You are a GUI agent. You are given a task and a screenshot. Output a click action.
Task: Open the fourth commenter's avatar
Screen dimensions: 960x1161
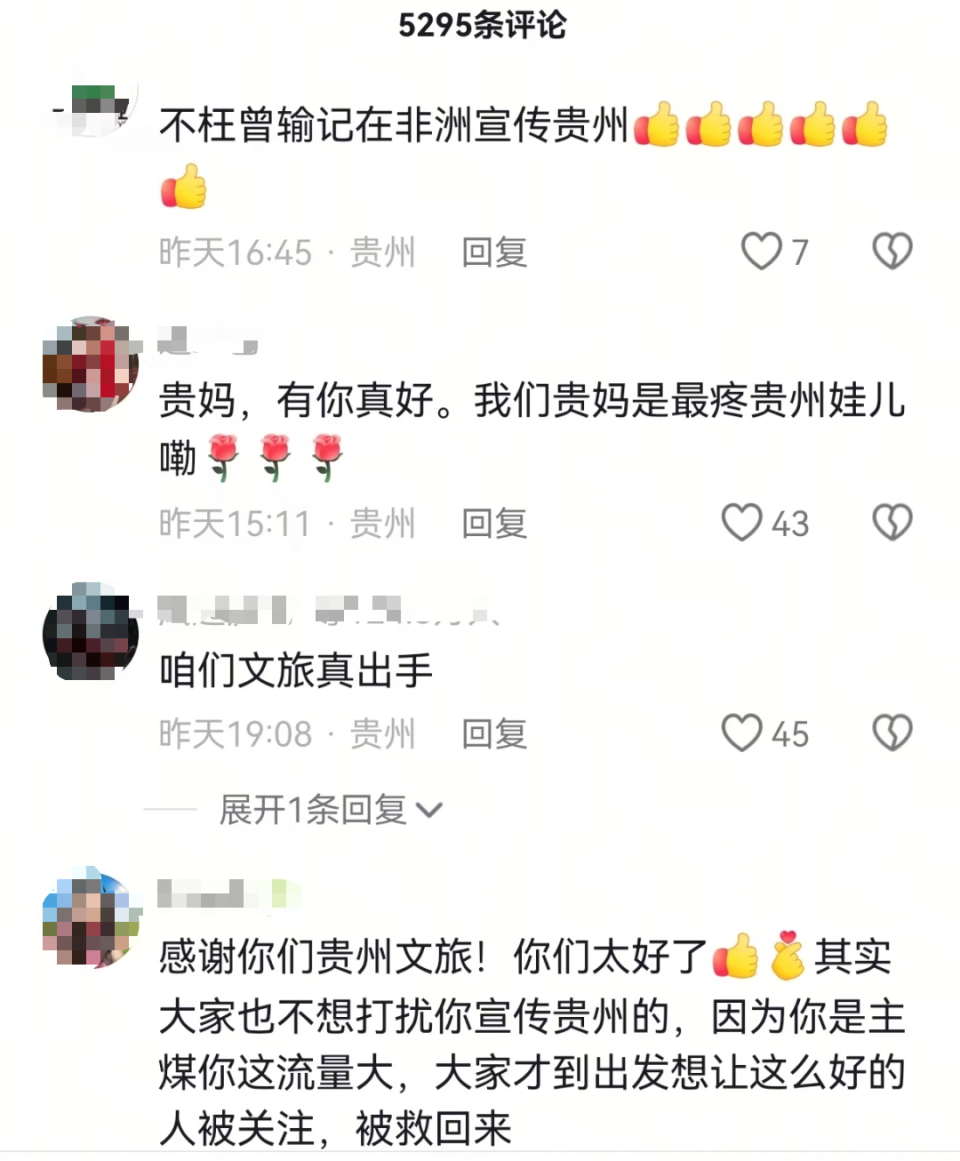click(x=90, y=920)
